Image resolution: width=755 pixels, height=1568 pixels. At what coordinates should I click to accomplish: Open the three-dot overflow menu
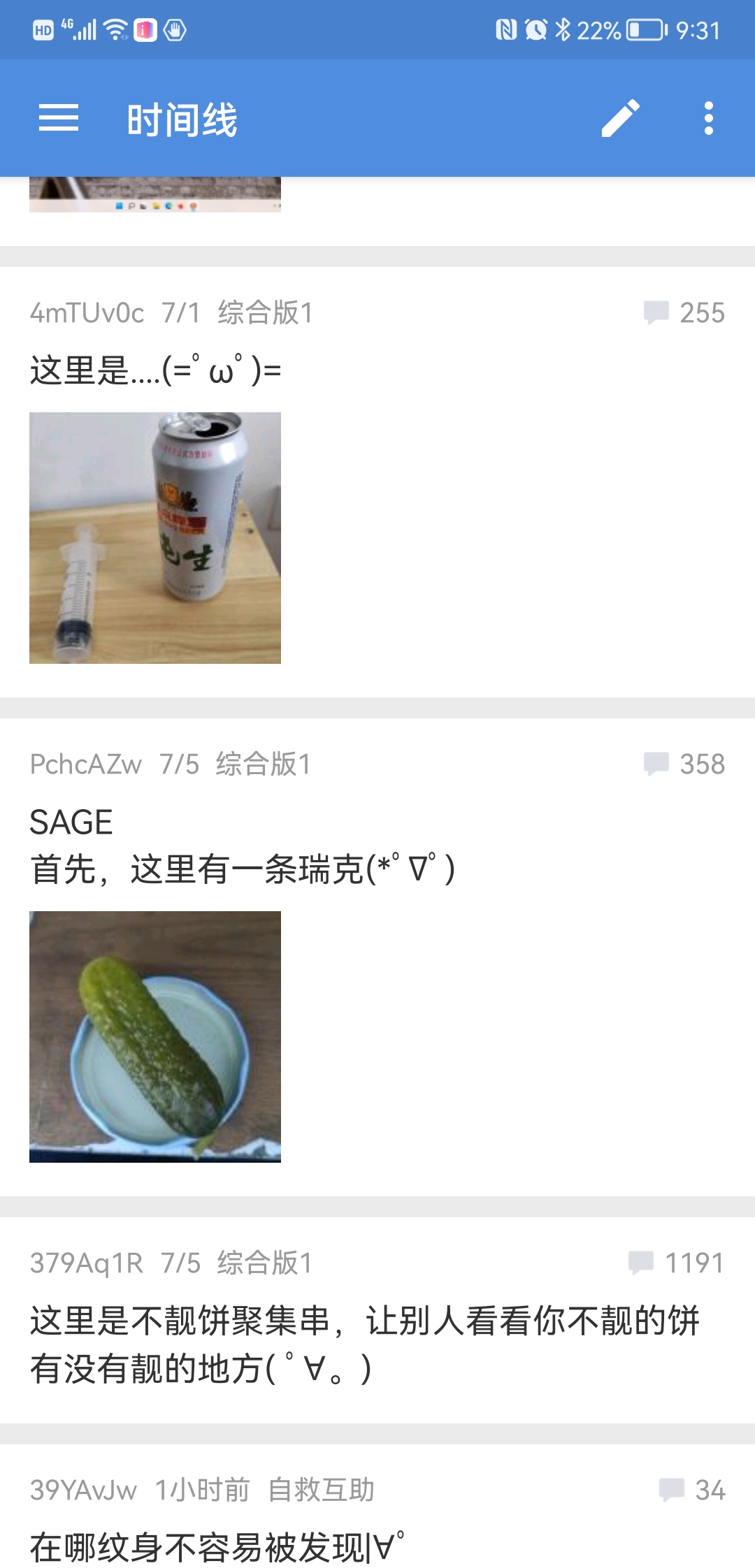coord(708,118)
